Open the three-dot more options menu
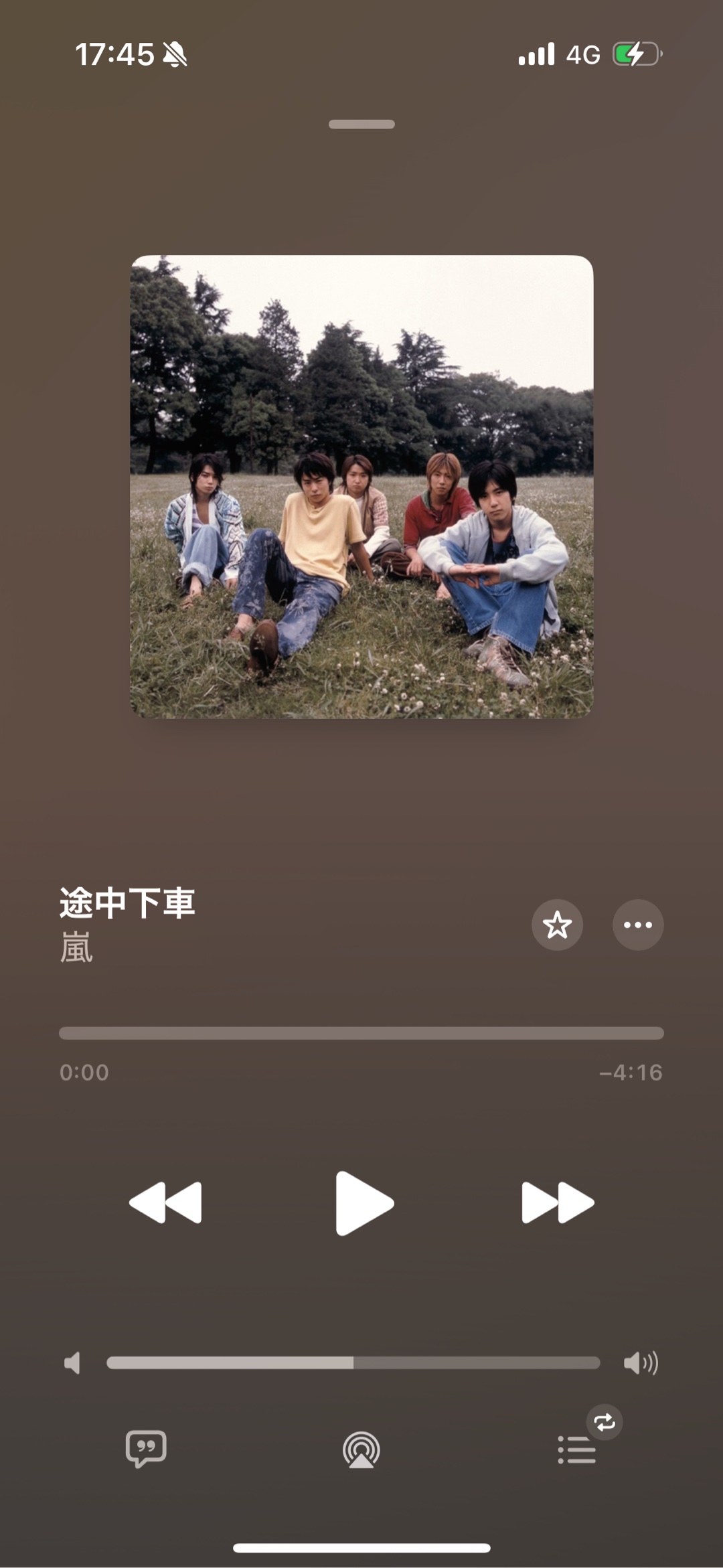The width and height of the screenshot is (723, 1568). [638, 925]
